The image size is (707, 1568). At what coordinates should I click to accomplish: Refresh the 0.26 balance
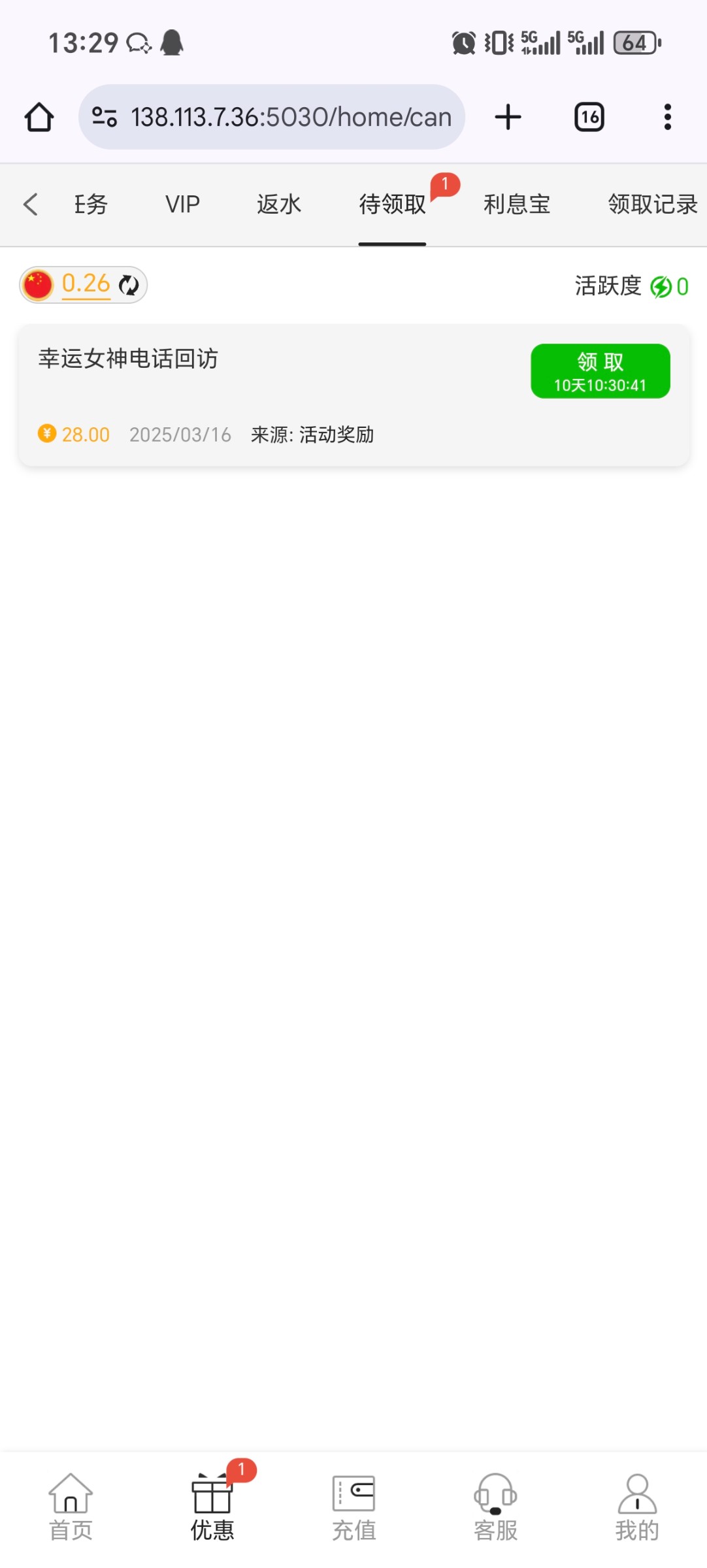tap(129, 285)
